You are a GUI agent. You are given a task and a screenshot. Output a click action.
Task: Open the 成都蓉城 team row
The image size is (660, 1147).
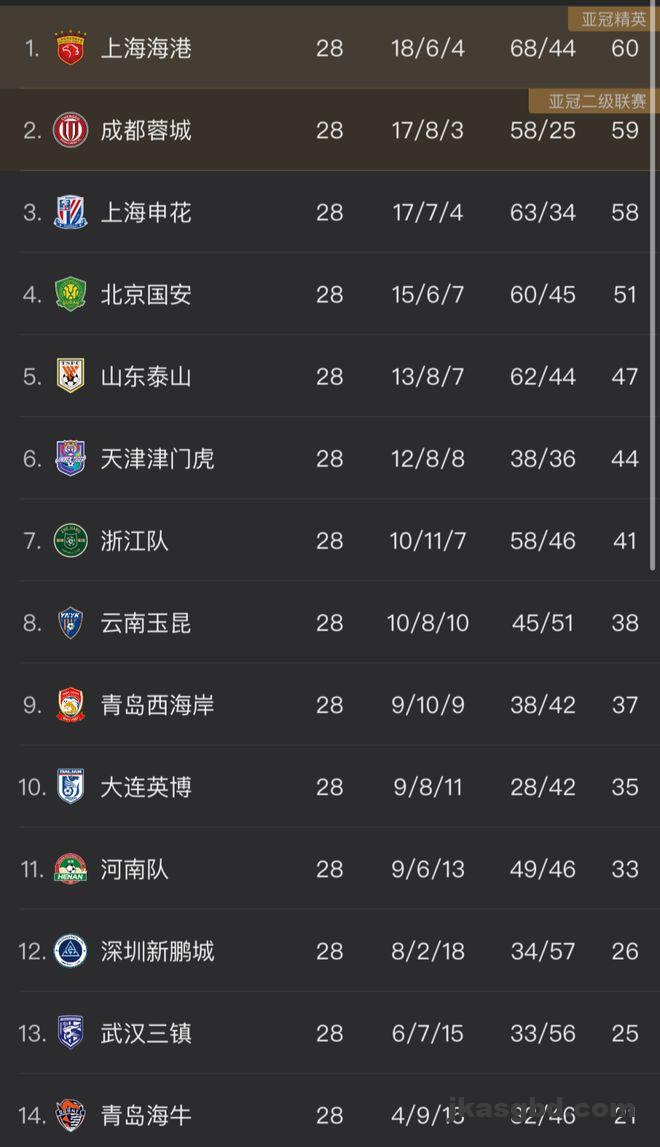point(146,130)
